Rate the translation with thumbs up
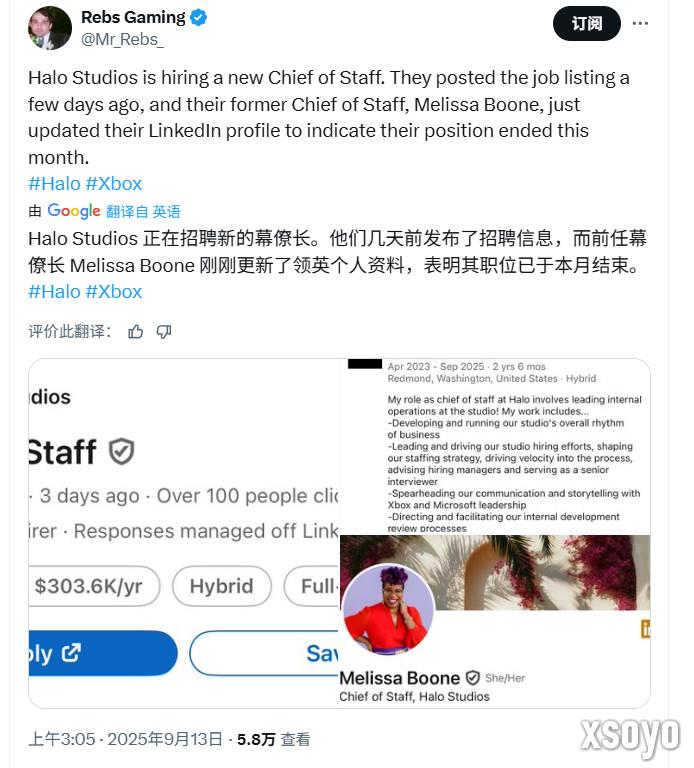The height and width of the screenshot is (768, 694). pos(136,332)
